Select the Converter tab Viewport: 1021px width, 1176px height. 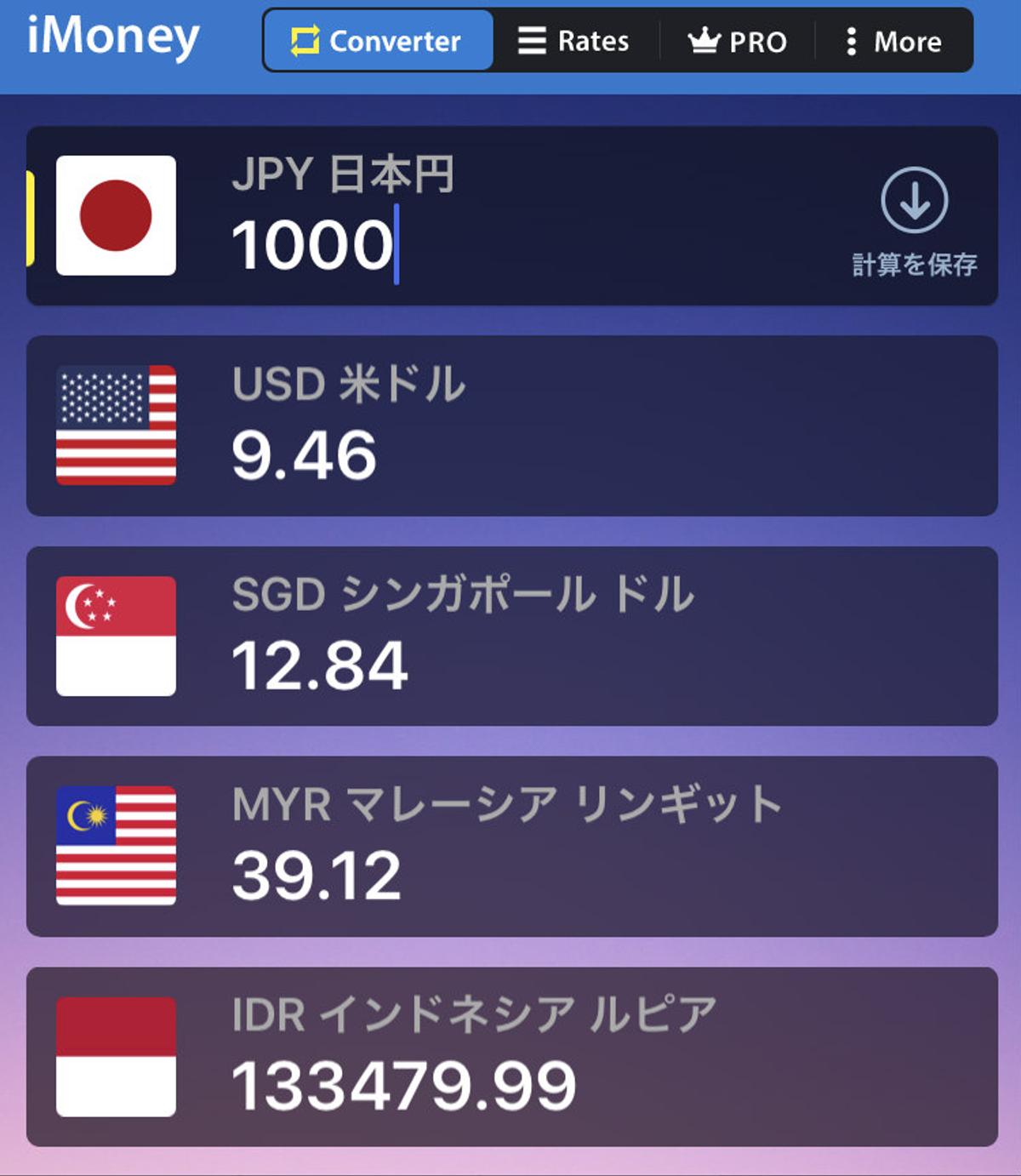[x=378, y=39]
